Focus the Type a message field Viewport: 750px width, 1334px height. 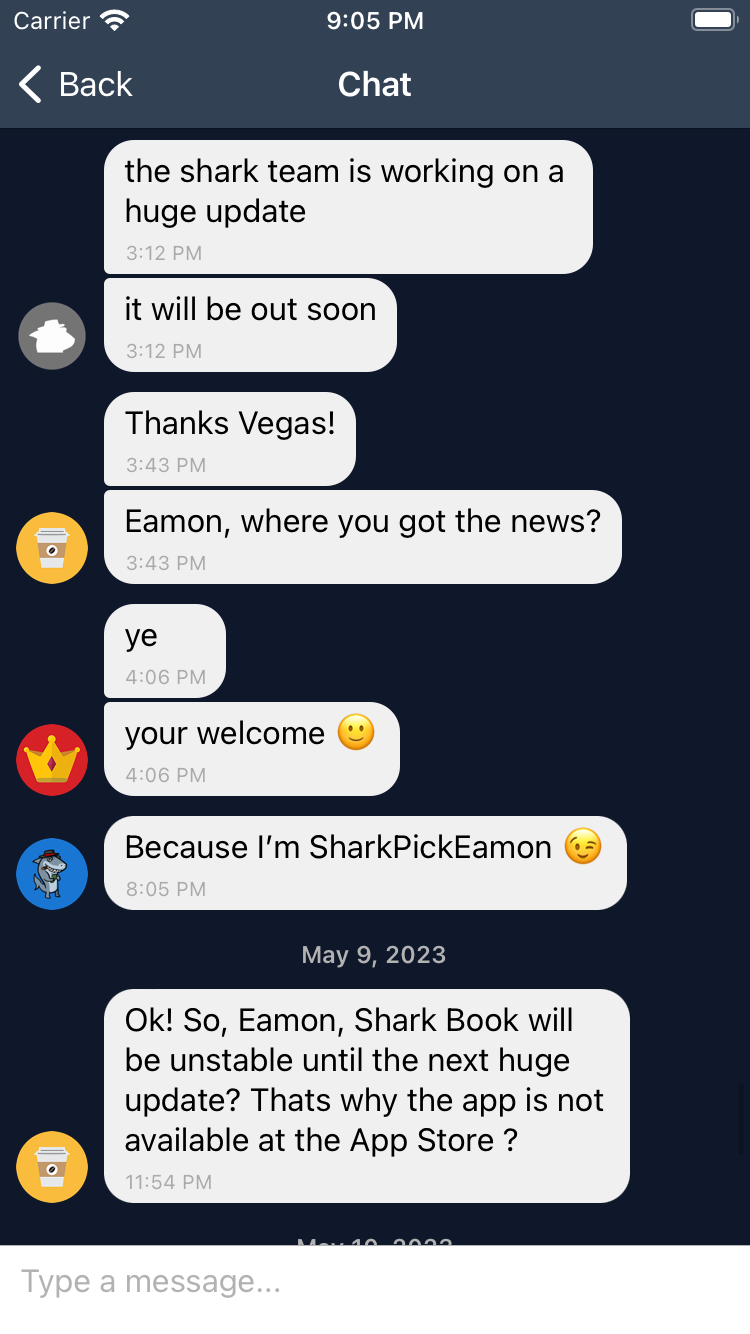click(x=375, y=1282)
